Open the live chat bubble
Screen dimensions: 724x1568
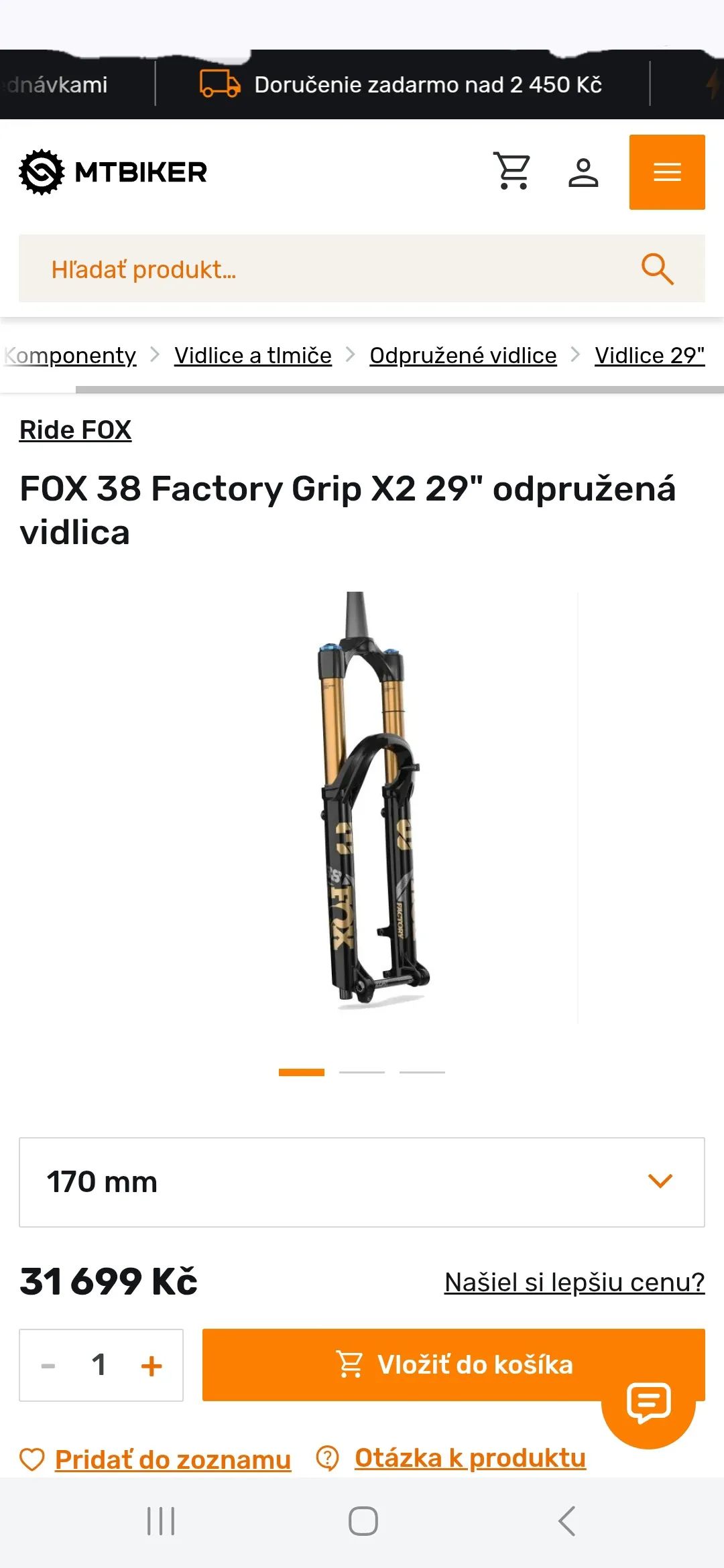click(x=648, y=1402)
